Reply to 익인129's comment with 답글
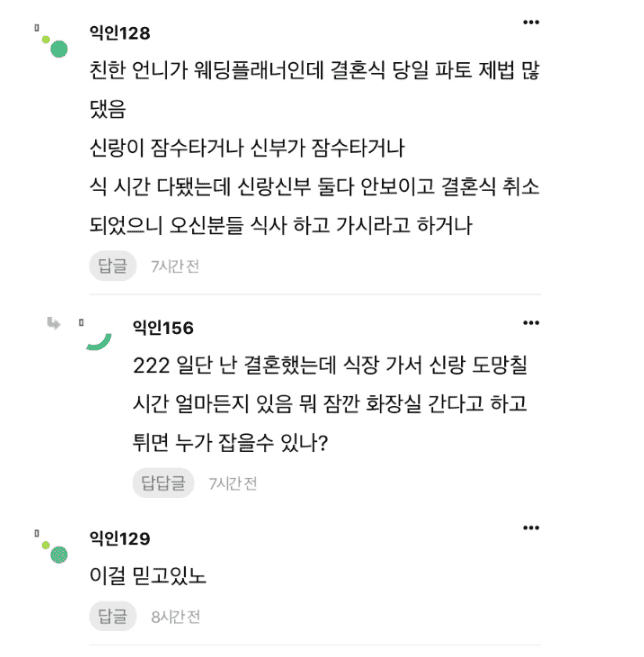Screen dimensions: 644x657 click(113, 616)
